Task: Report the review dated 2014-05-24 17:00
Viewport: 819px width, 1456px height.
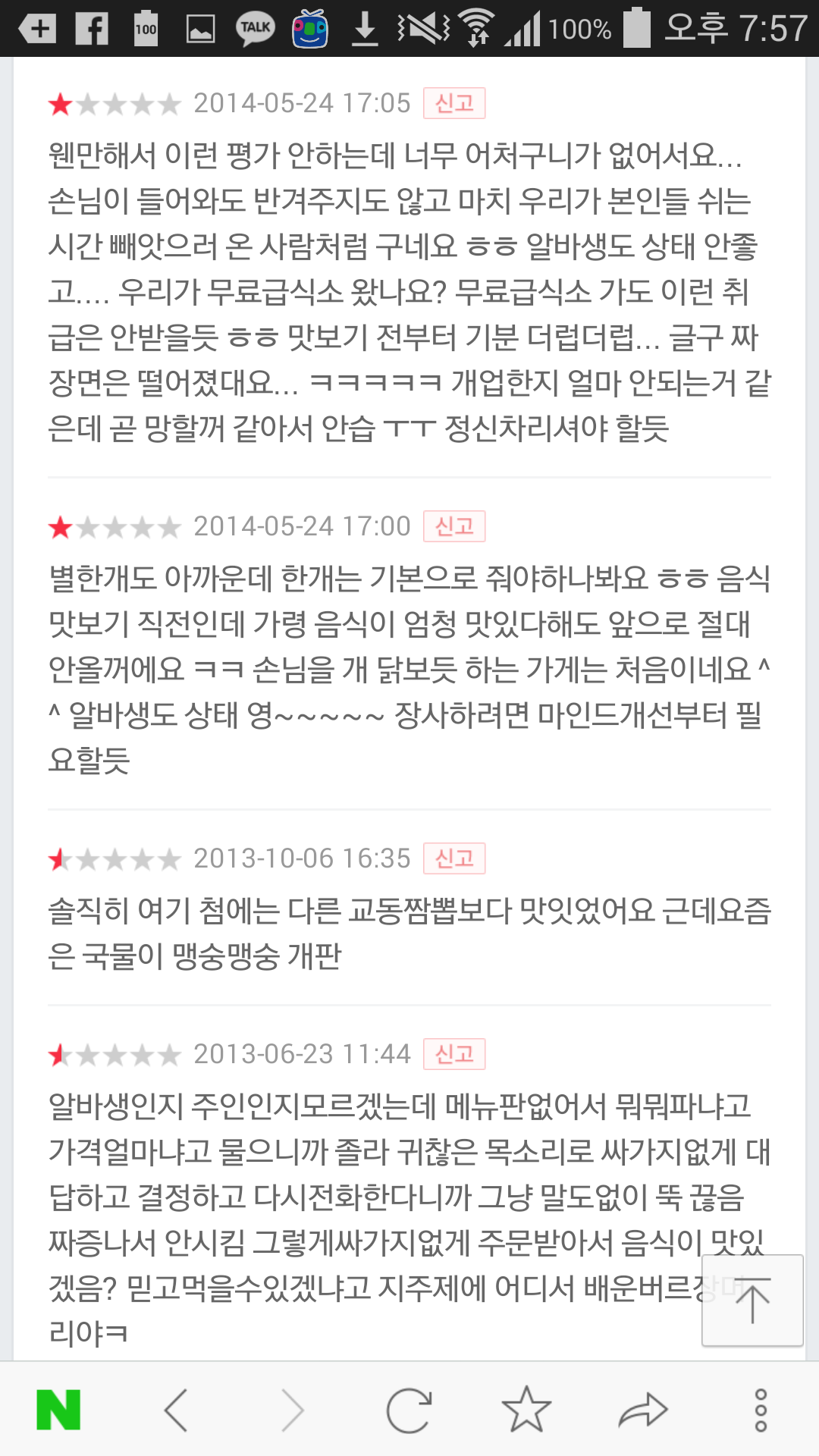Action: (454, 526)
